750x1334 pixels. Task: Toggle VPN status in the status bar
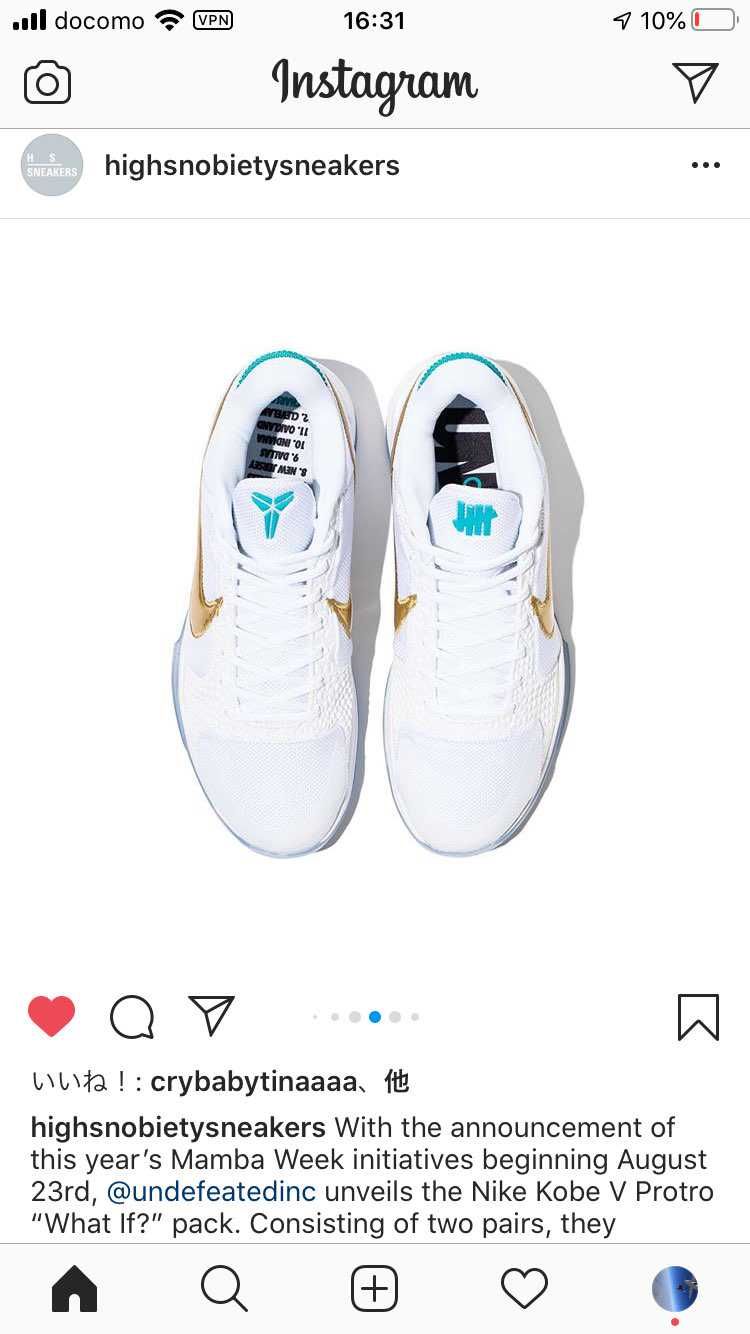click(213, 19)
